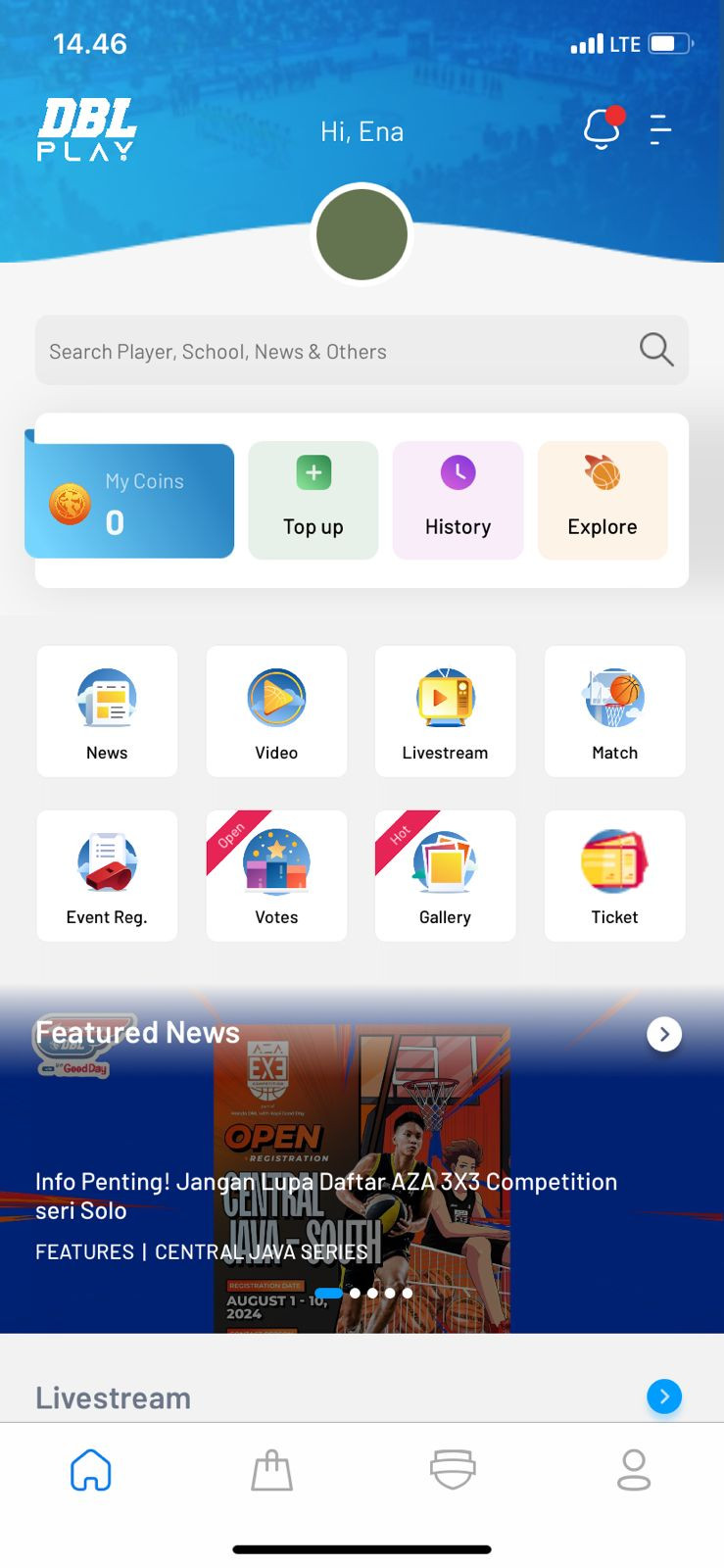Open the top-right menu icon
Screen dimensions: 724x1568
click(660, 128)
